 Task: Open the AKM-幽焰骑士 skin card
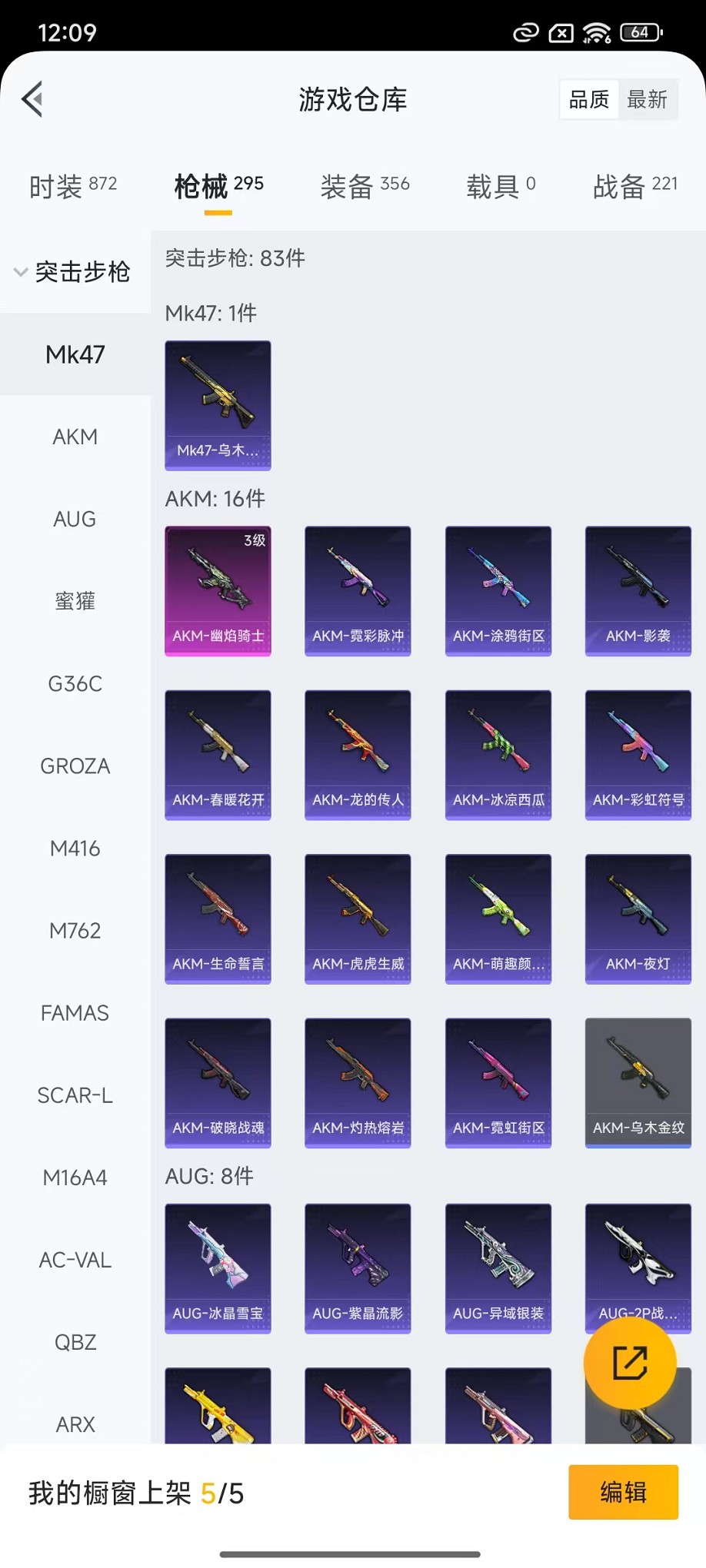pos(218,590)
